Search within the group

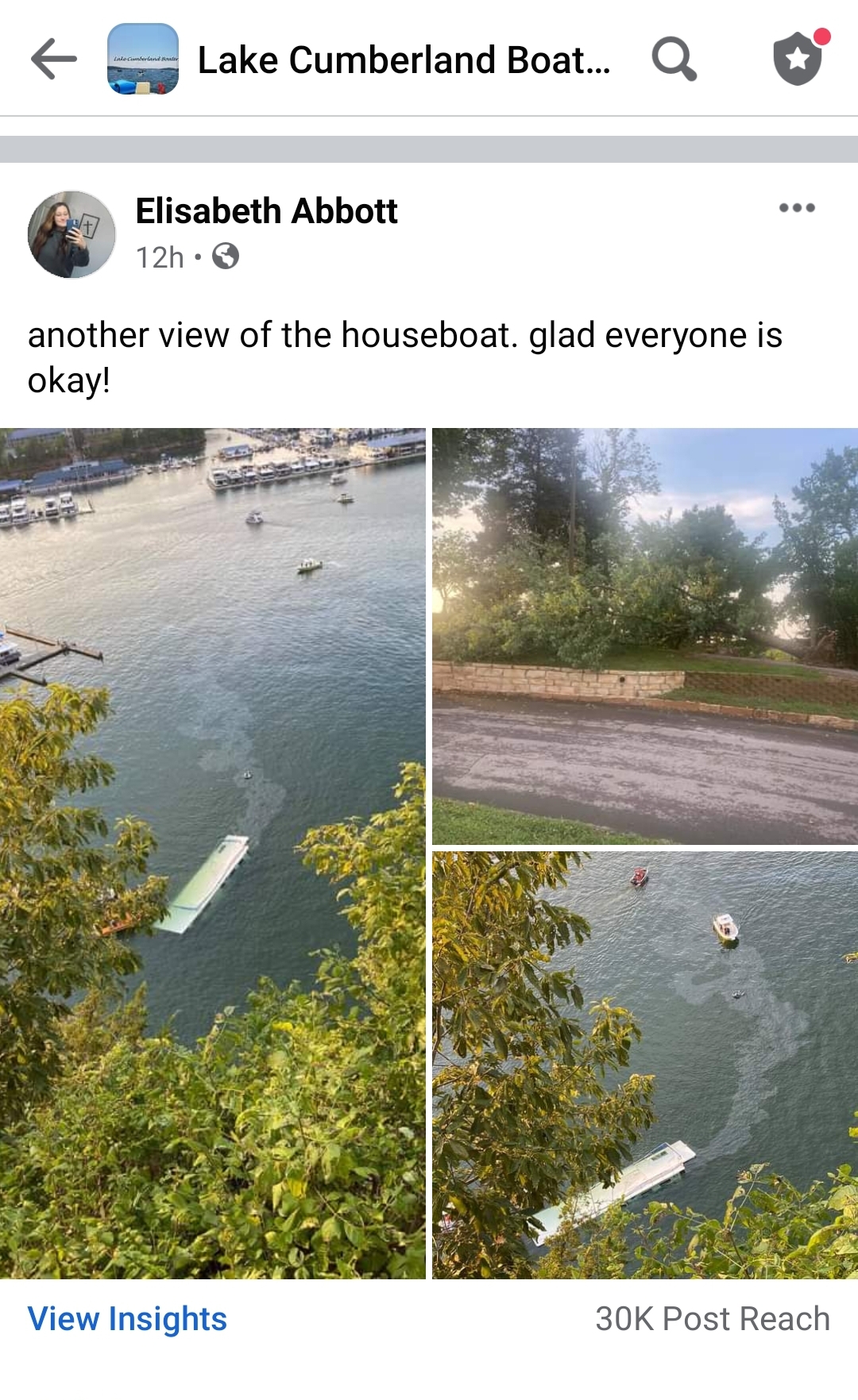[674, 60]
